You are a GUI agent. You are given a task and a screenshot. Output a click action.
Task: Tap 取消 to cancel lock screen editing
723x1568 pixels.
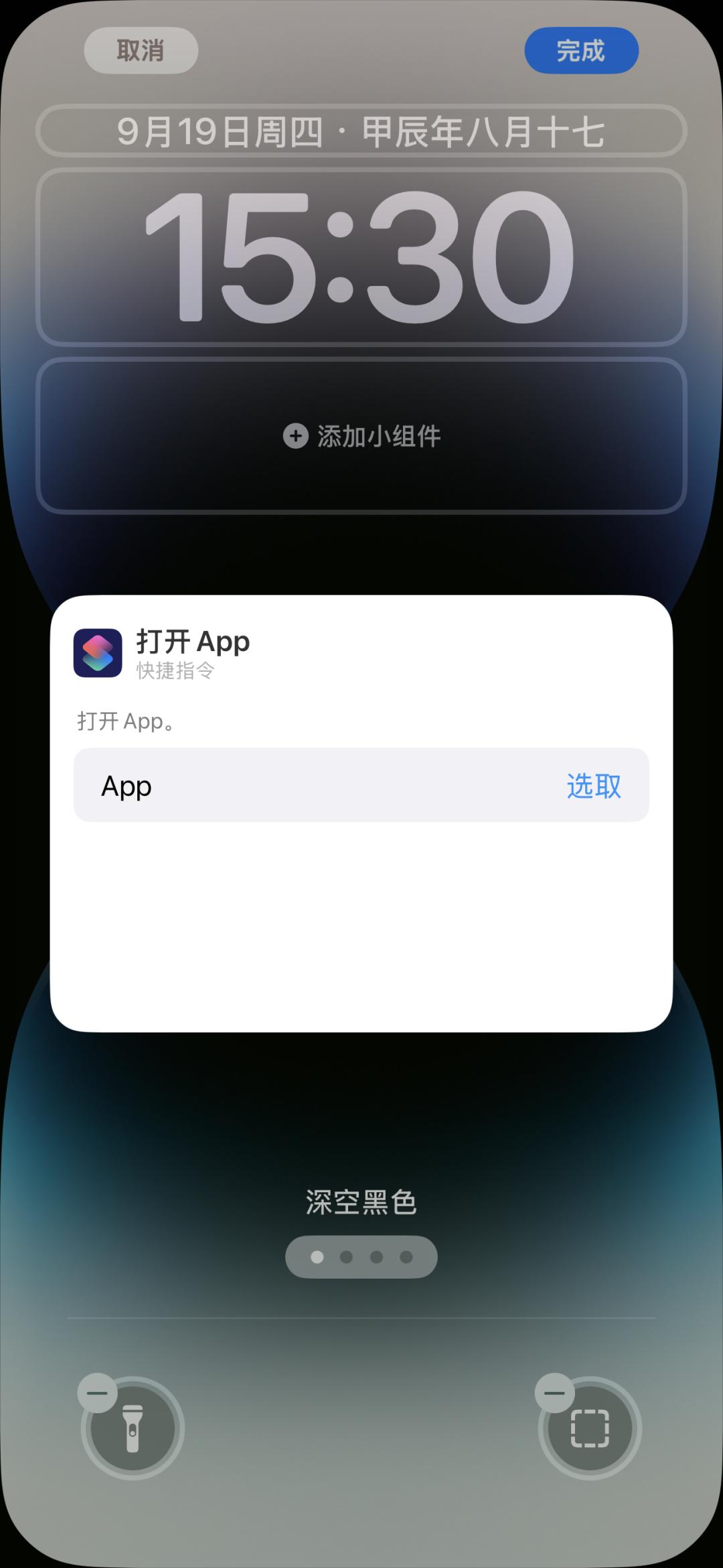click(141, 50)
